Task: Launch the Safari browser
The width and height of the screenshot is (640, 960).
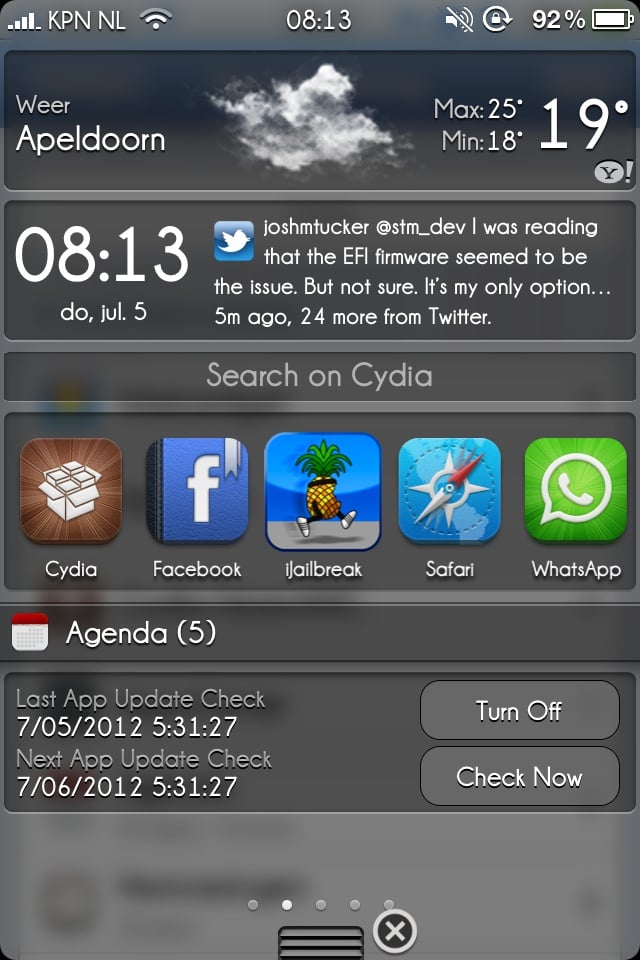Action: (x=449, y=492)
